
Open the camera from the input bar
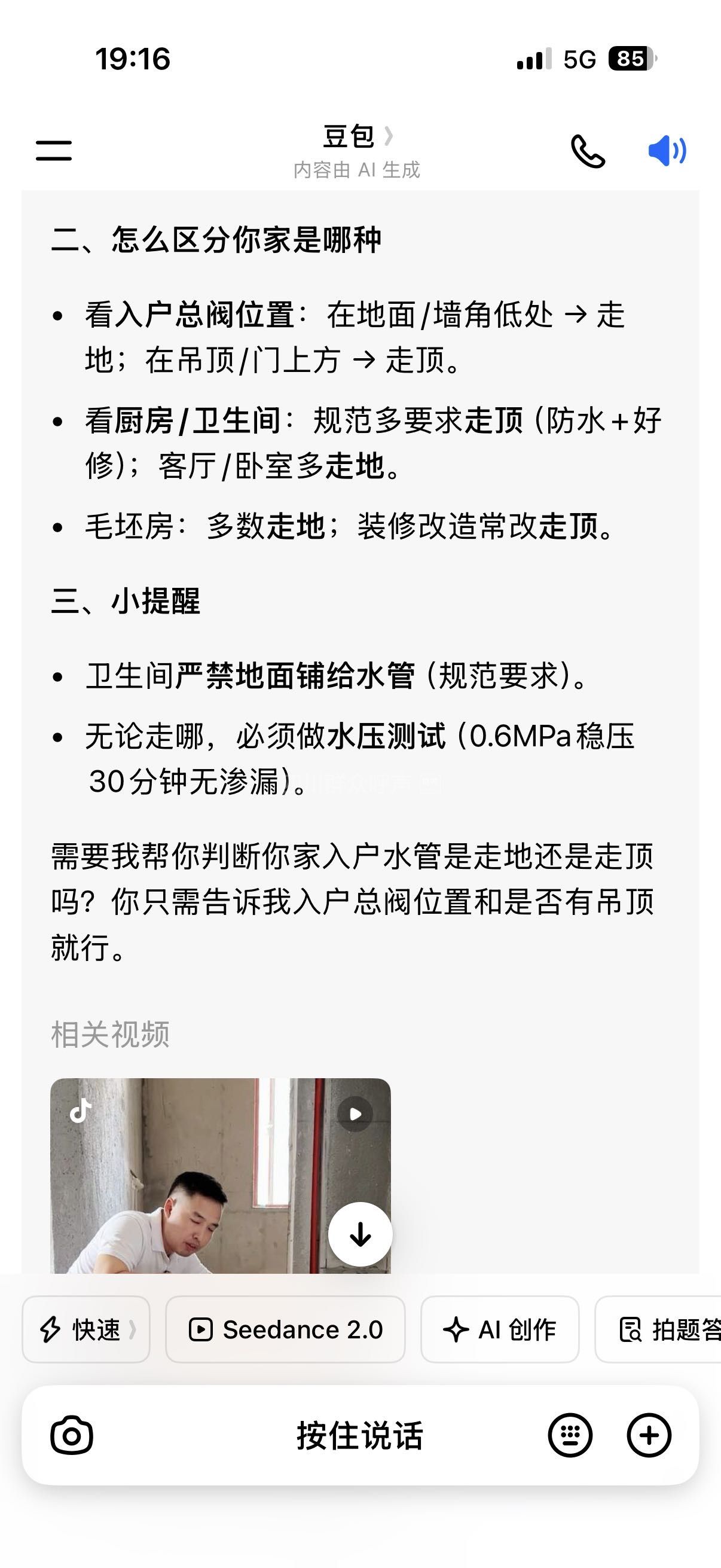tap(72, 1435)
